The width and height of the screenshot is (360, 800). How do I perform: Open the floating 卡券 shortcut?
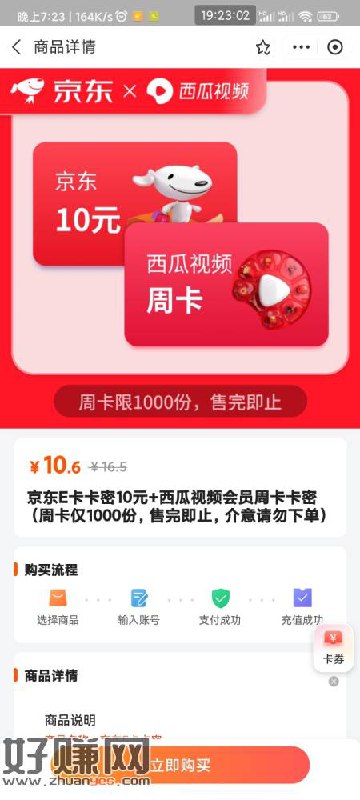pos(333,648)
